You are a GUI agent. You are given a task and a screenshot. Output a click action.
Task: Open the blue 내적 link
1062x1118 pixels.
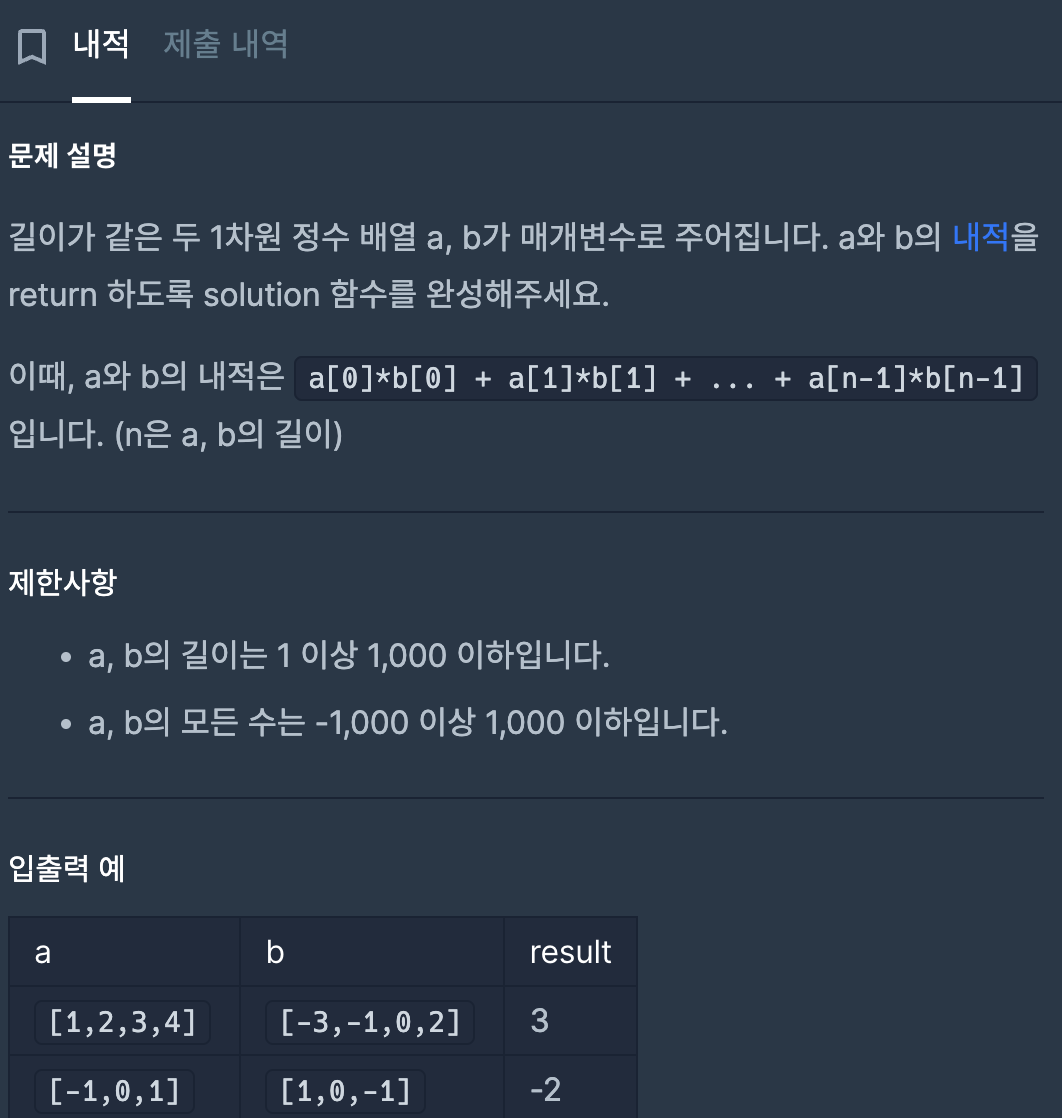[981, 238]
